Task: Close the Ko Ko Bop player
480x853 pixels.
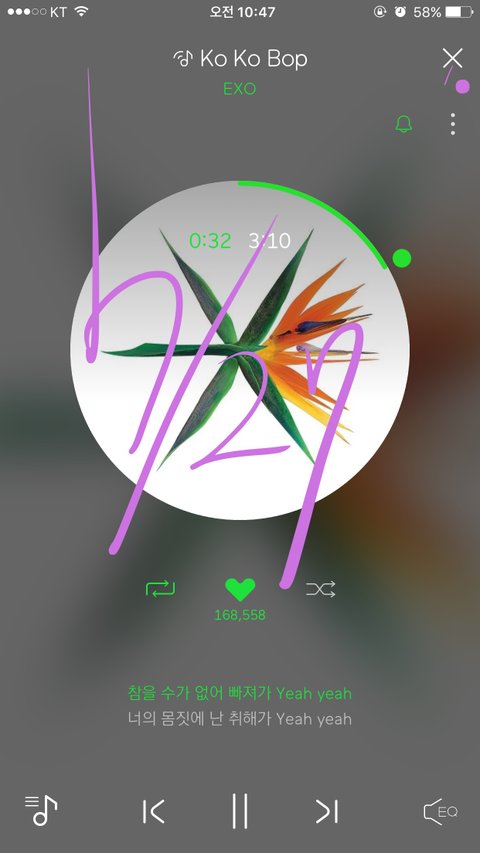Action: [452, 58]
